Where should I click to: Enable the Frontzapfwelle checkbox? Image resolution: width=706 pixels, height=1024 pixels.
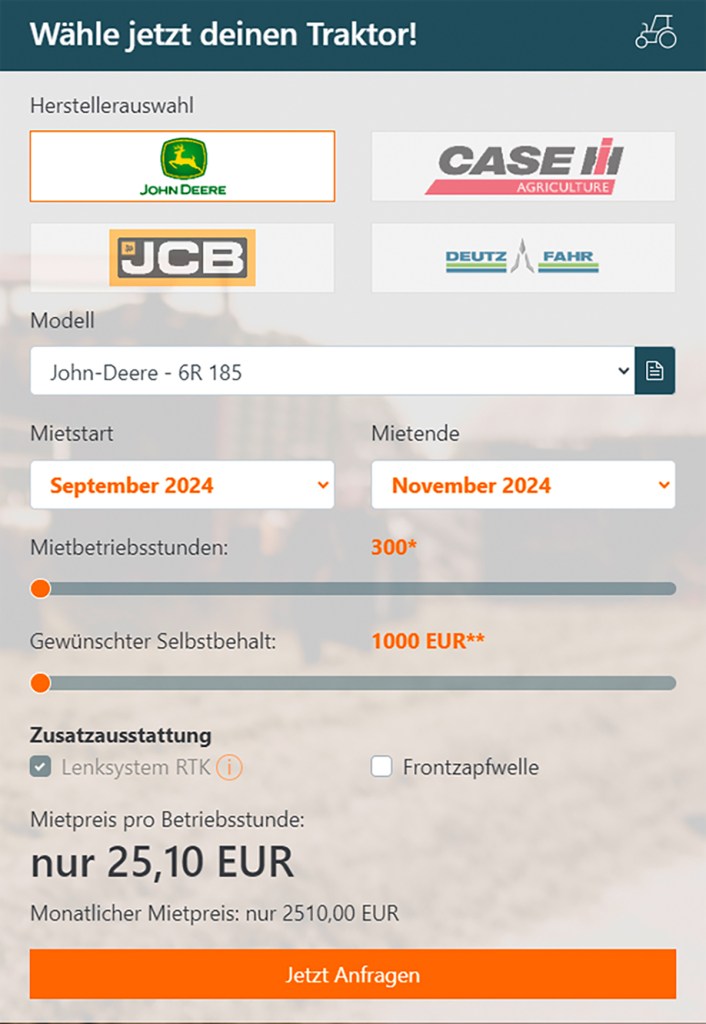pos(381,768)
